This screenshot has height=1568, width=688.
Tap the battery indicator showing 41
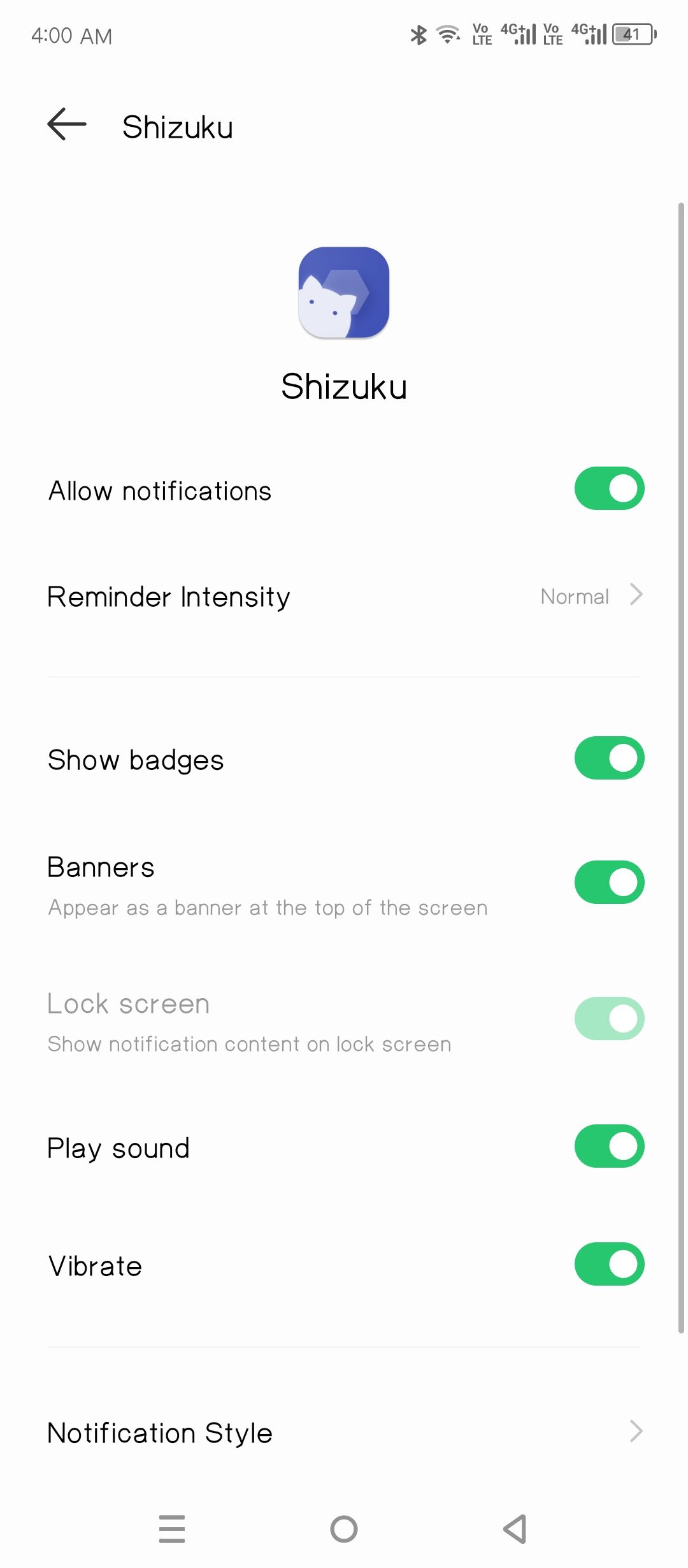634,35
